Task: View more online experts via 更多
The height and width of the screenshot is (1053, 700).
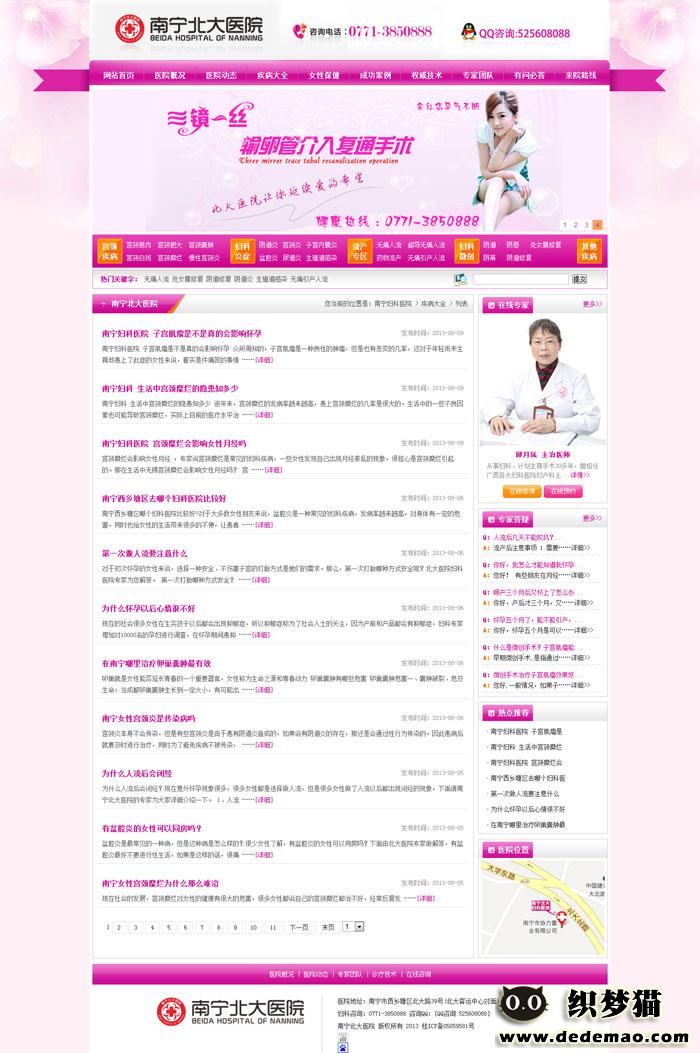Action: click(592, 304)
